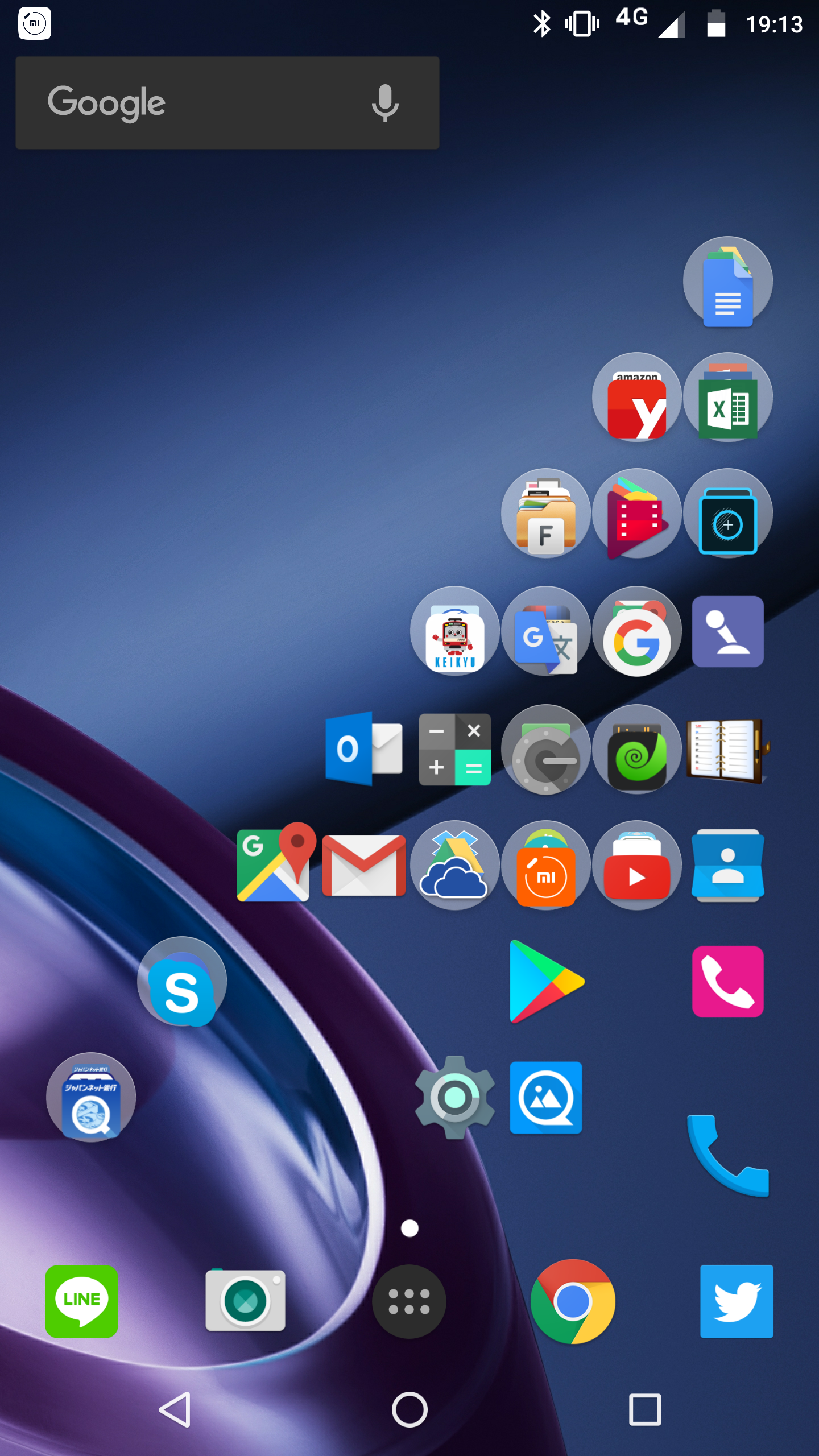Open the Gmail app

(364, 864)
